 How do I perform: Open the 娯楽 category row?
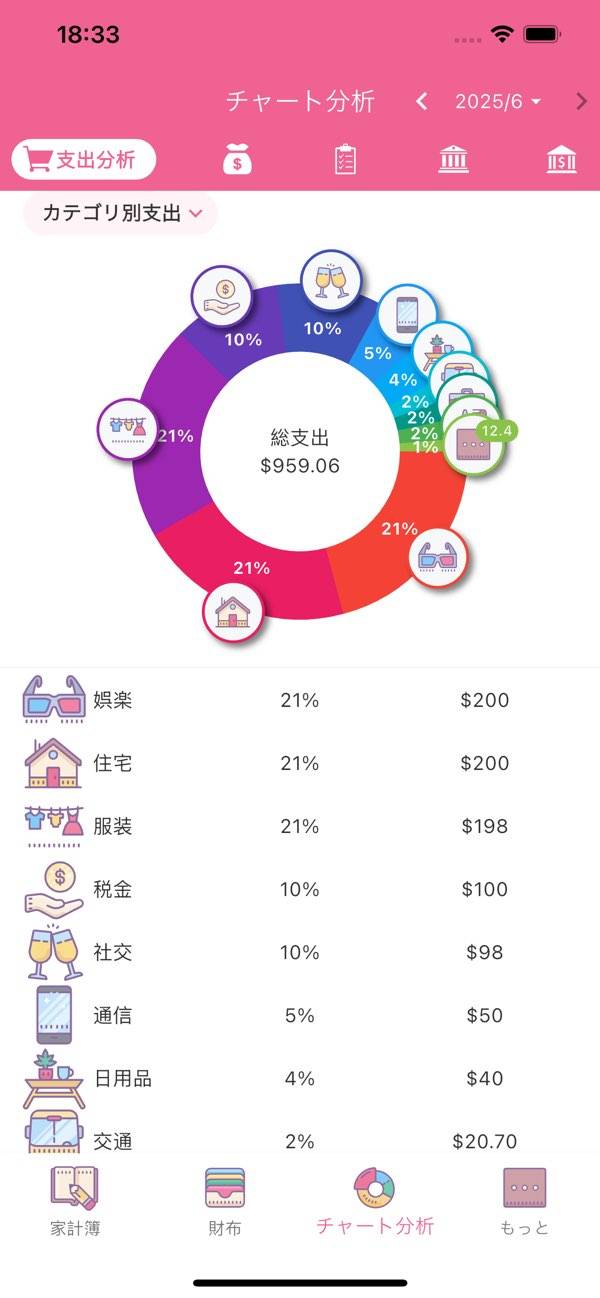[x=300, y=700]
